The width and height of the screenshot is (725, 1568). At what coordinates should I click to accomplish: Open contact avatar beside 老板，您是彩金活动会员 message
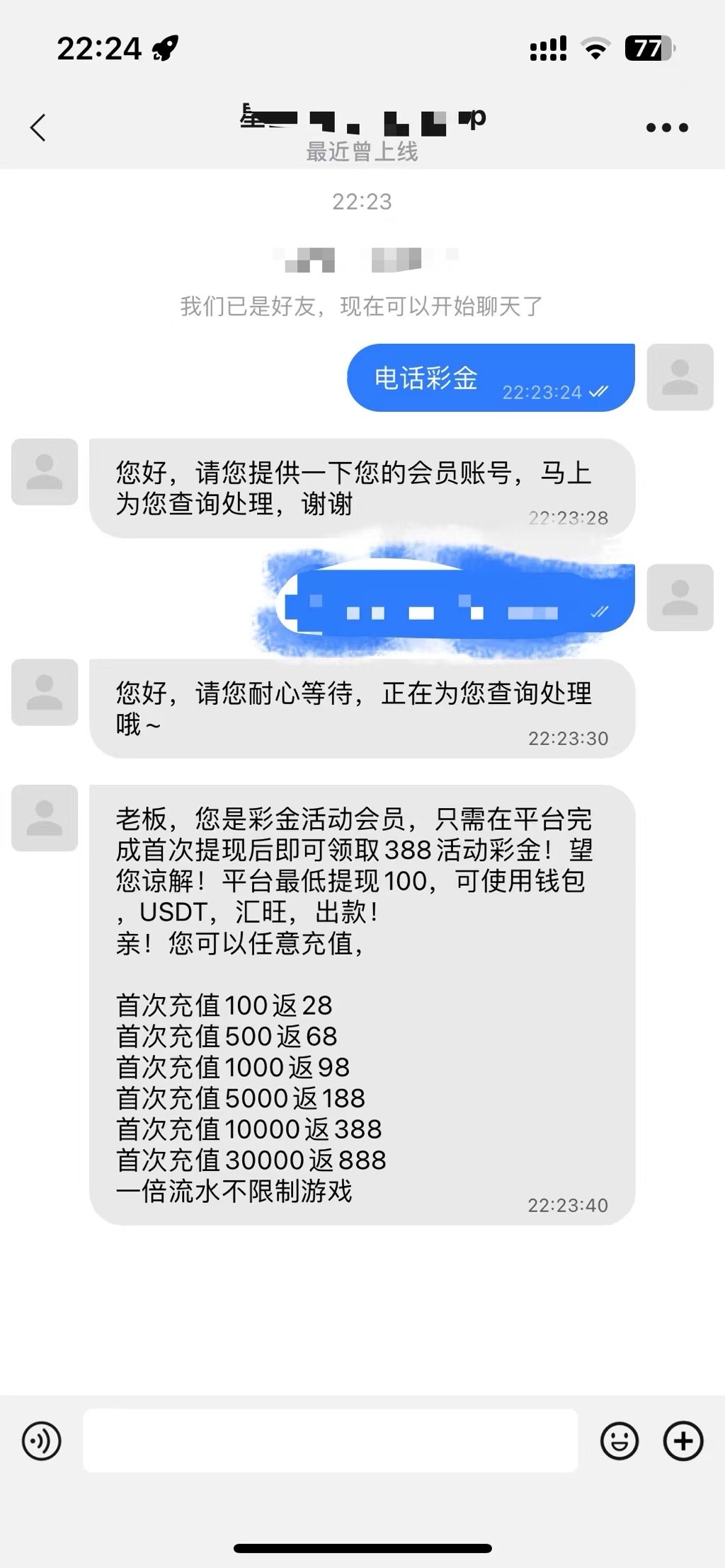[x=45, y=818]
